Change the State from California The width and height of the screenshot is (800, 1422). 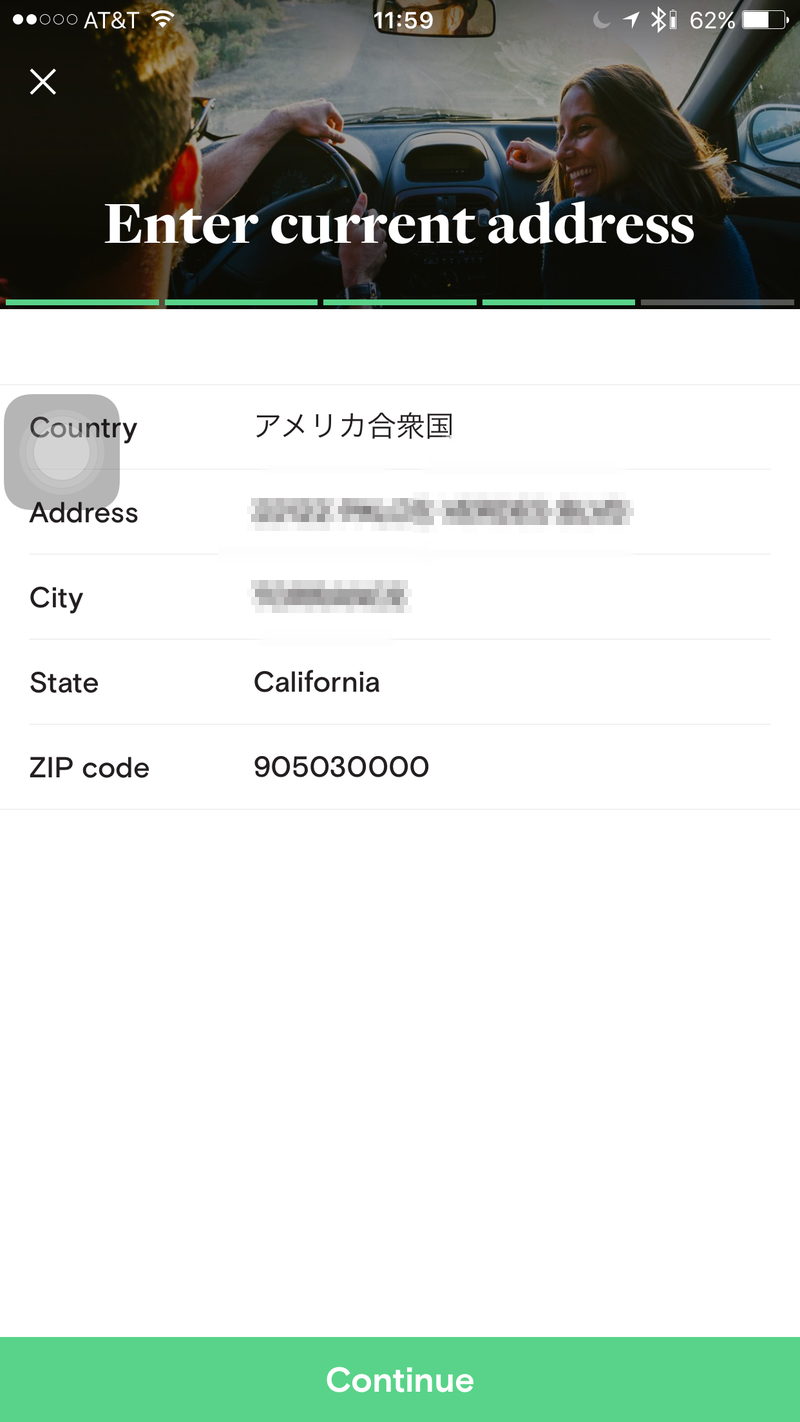coord(400,682)
